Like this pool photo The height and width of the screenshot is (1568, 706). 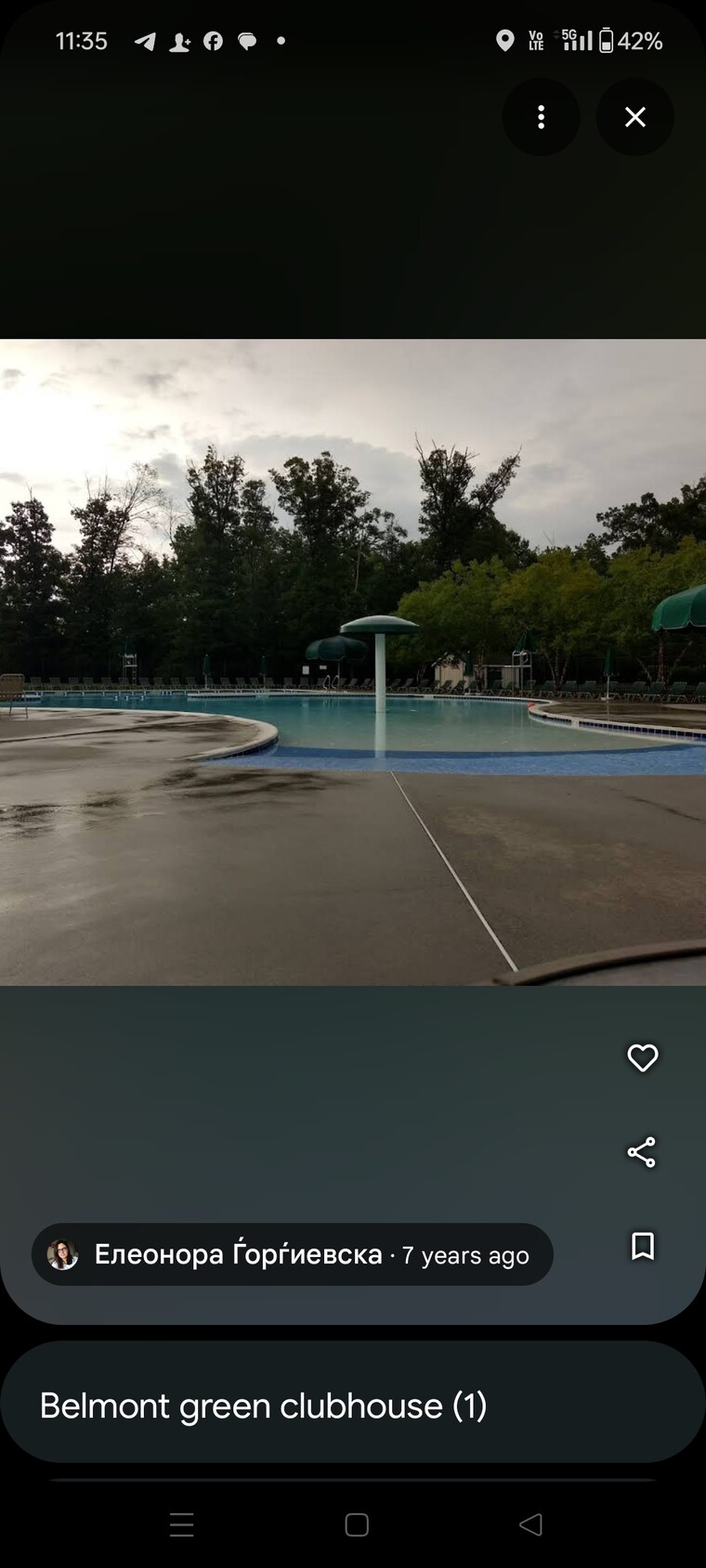pos(642,1058)
